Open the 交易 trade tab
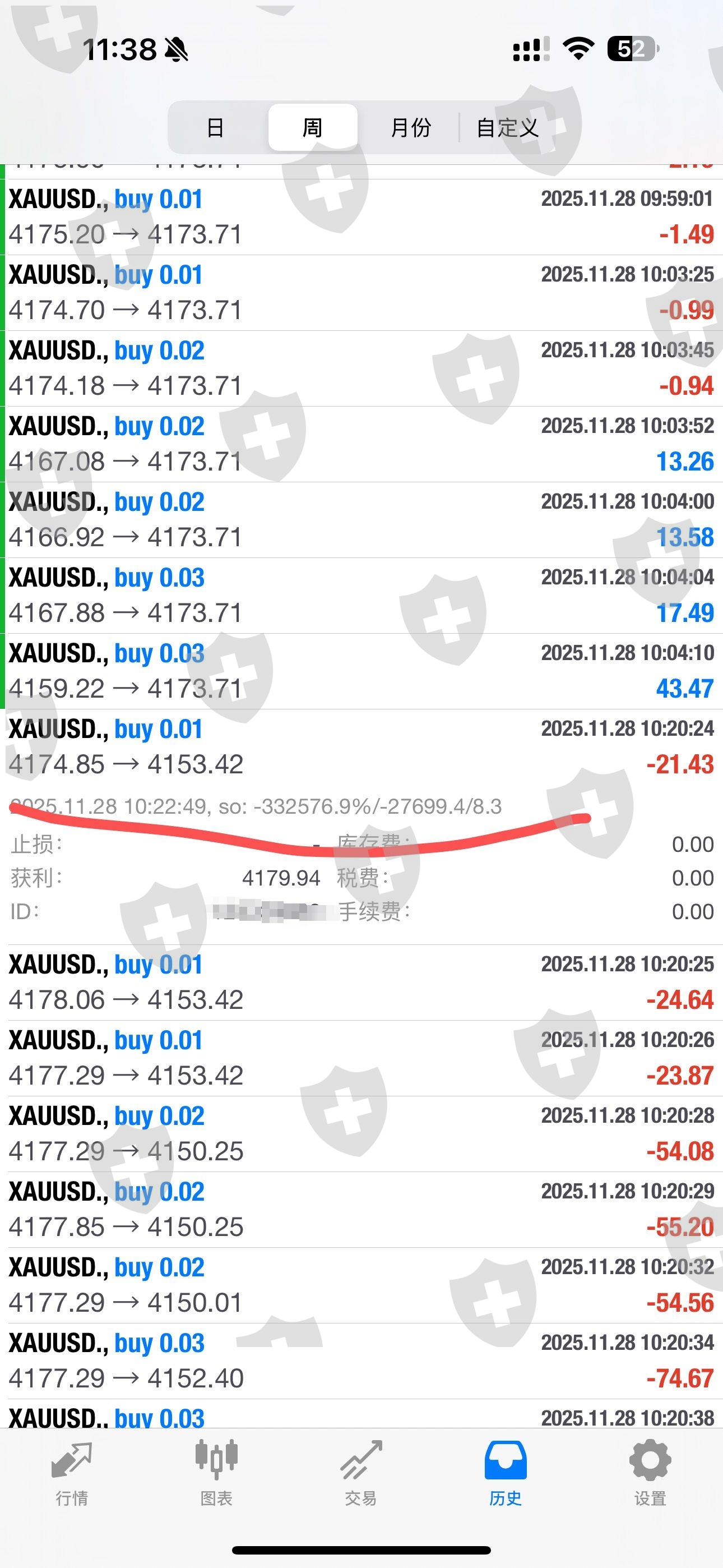The image size is (723, 1568). pyautogui.click(x=361, y=1472)
